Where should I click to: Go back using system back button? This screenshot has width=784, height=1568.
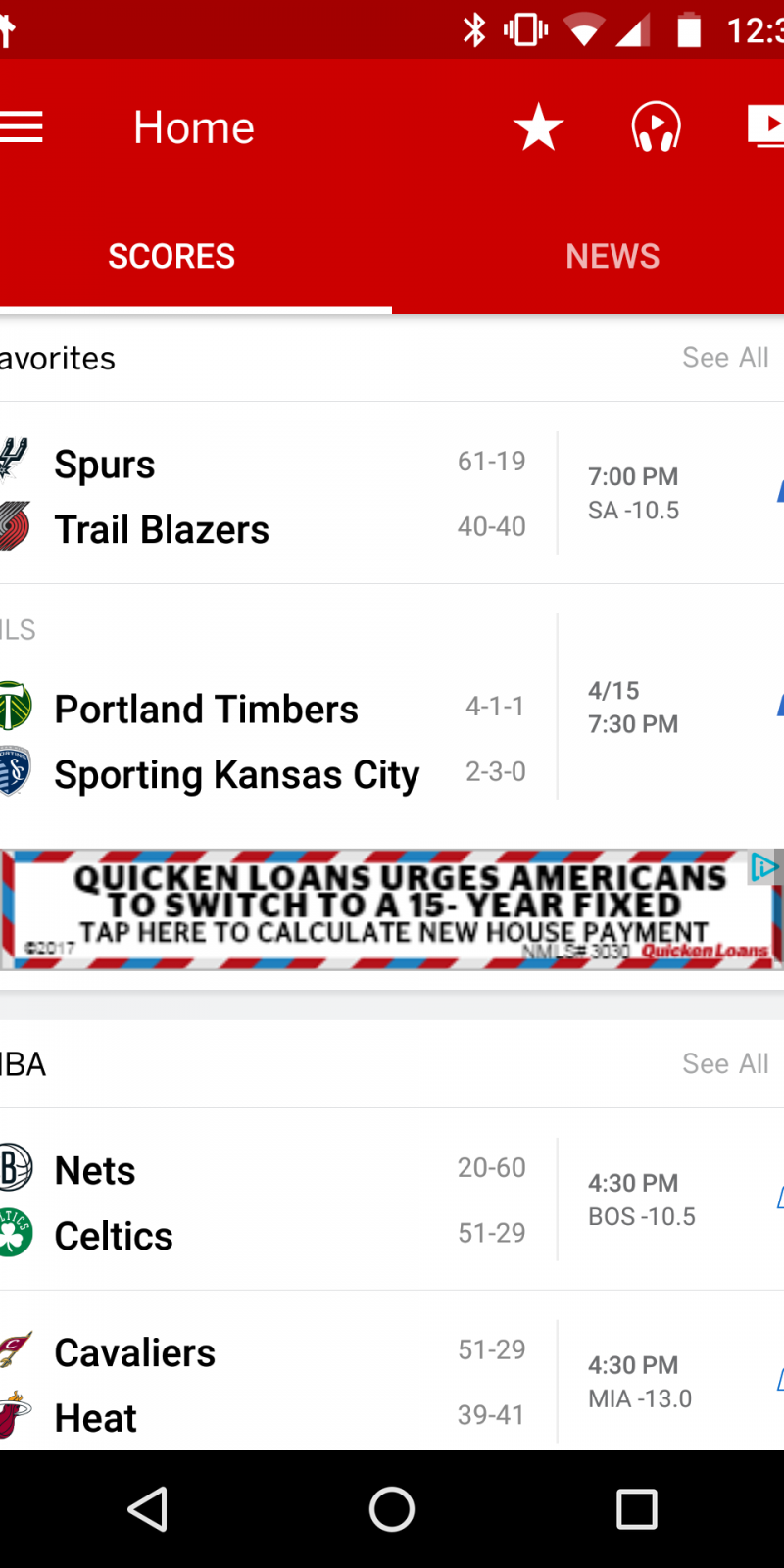coord(147,1509)
